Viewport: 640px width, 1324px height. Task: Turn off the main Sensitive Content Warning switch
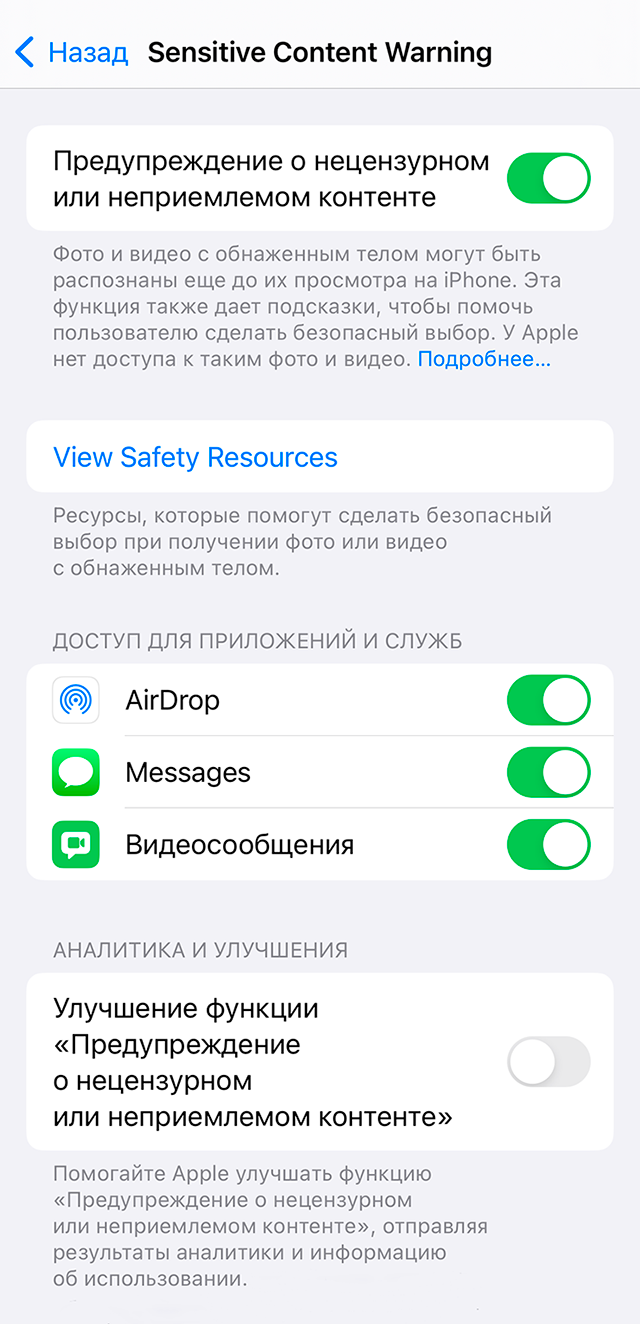tap(548, 178)
